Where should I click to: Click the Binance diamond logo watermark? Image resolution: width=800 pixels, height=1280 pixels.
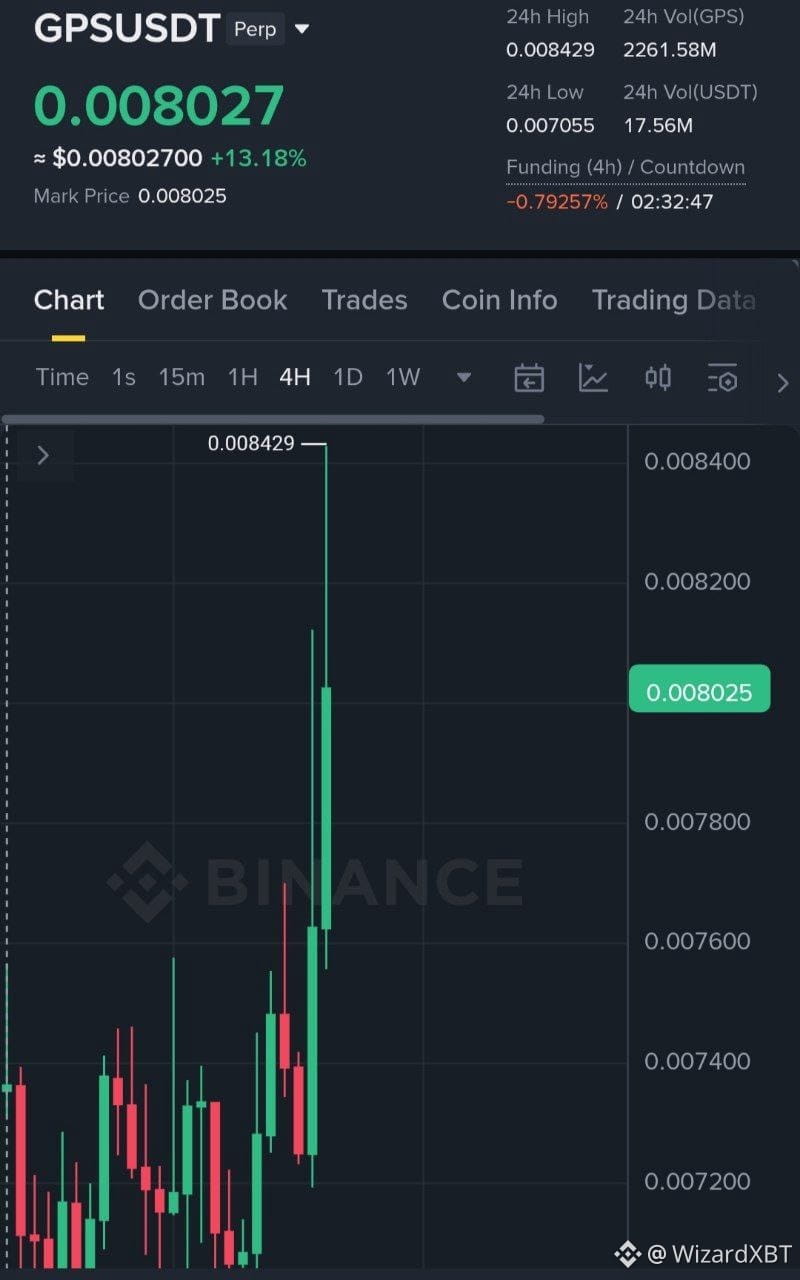click(146, 878)
